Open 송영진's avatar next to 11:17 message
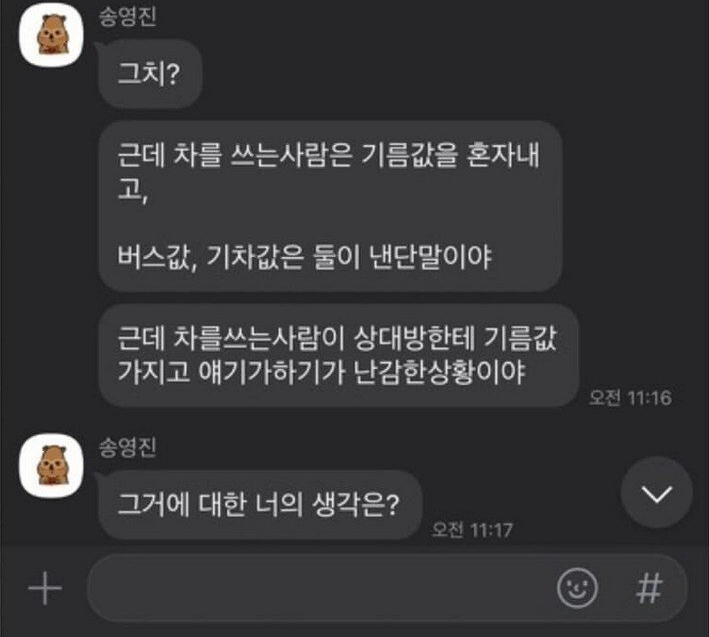Screen dimensions: 709x637 tap(51, 462)
